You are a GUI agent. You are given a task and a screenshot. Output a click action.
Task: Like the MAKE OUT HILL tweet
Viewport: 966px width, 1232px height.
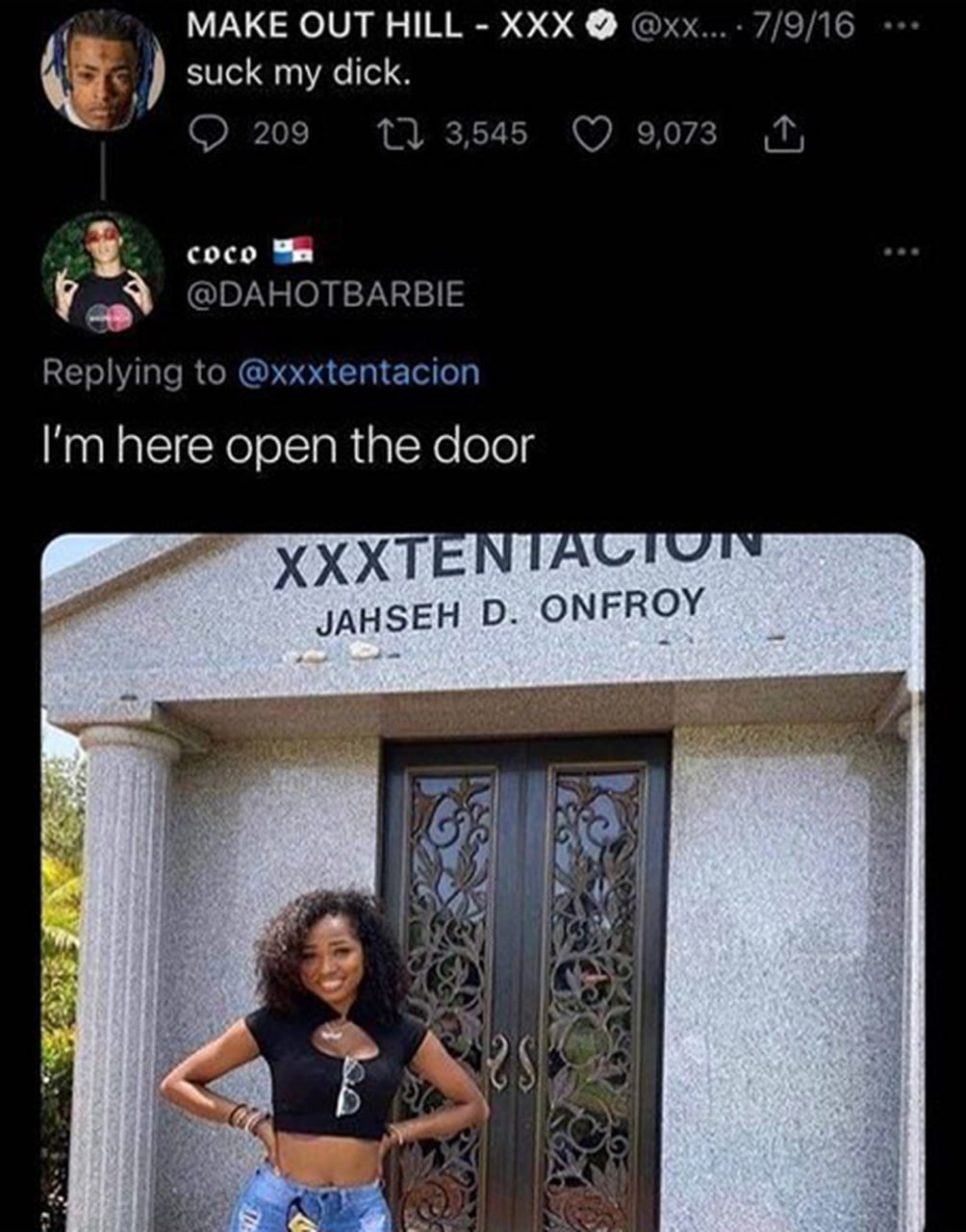coord(593,133)
